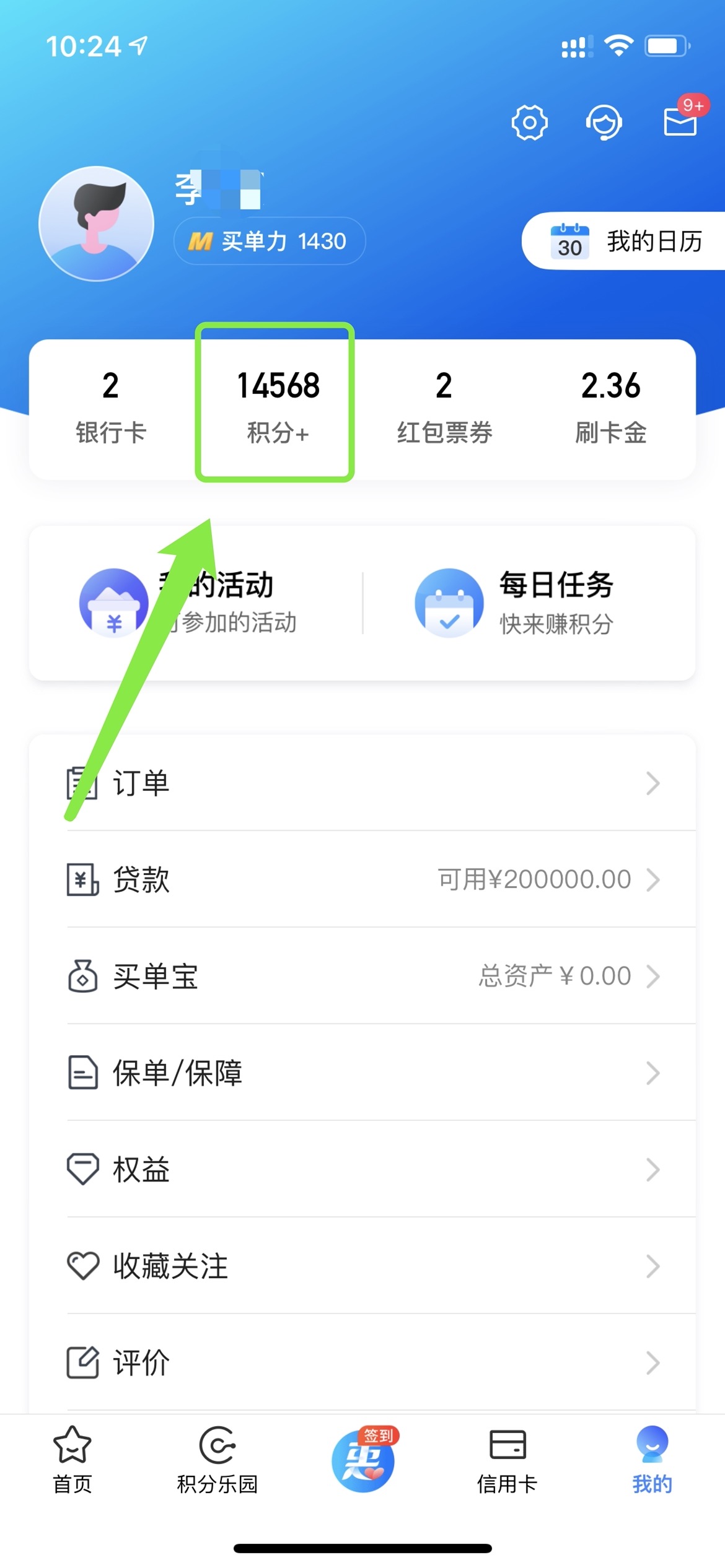The image size is (725, 1568).
Task: Click the 买单力 1430 badge
Action: click(x=268, y=242)
